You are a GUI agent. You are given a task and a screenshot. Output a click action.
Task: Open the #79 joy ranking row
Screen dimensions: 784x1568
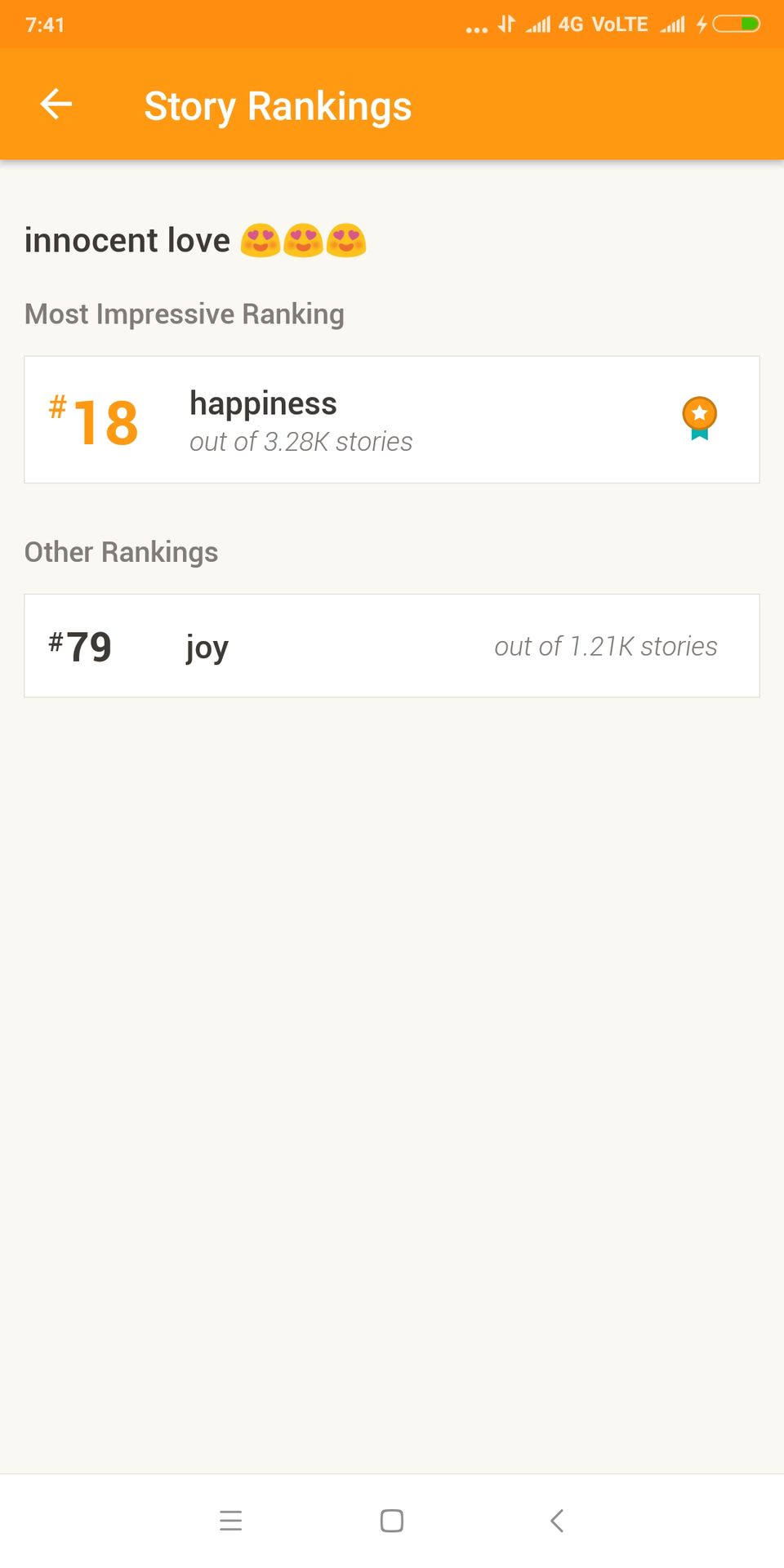tap(392, 646)
